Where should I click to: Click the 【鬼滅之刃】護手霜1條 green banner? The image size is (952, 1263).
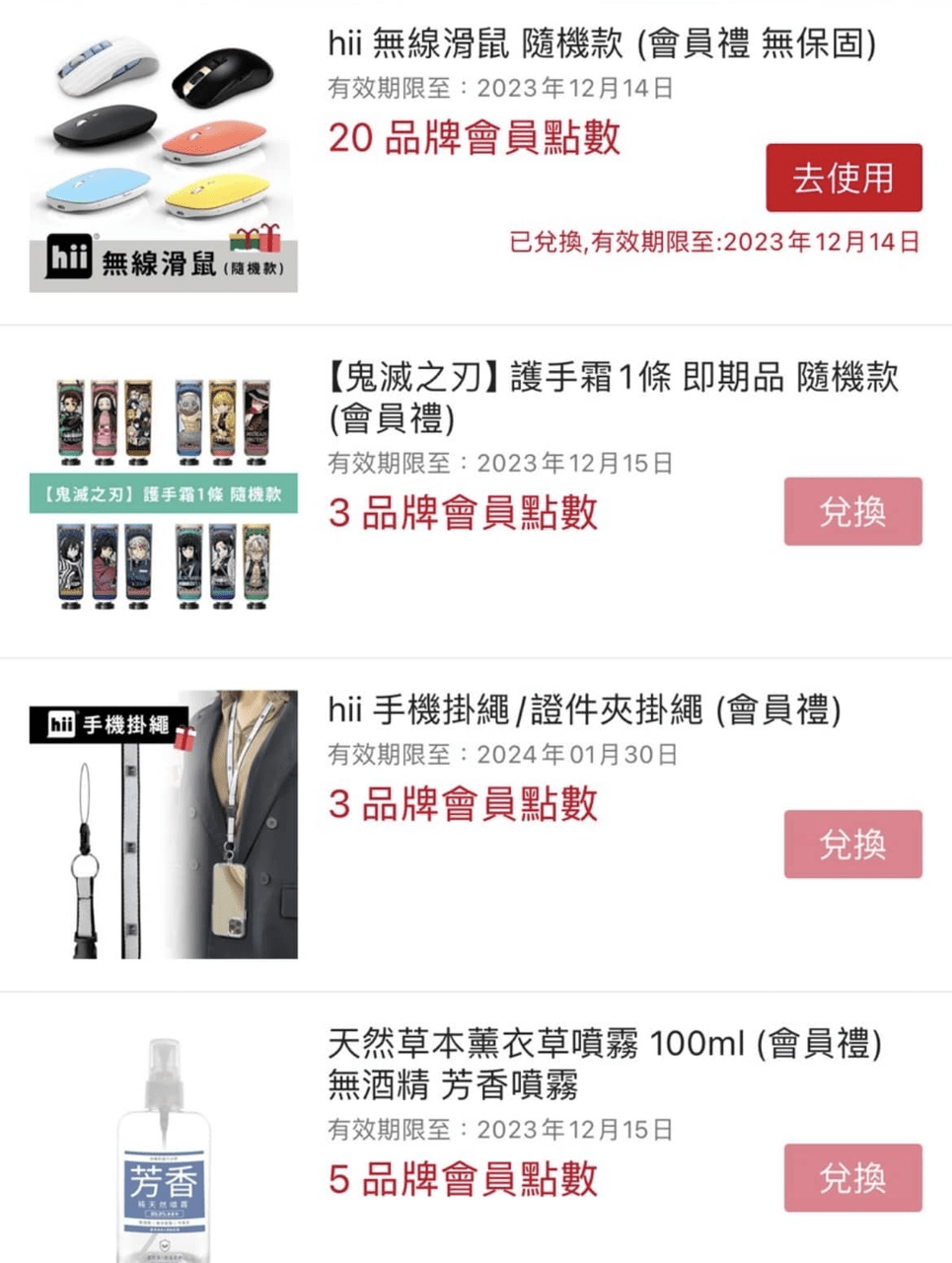163,493
